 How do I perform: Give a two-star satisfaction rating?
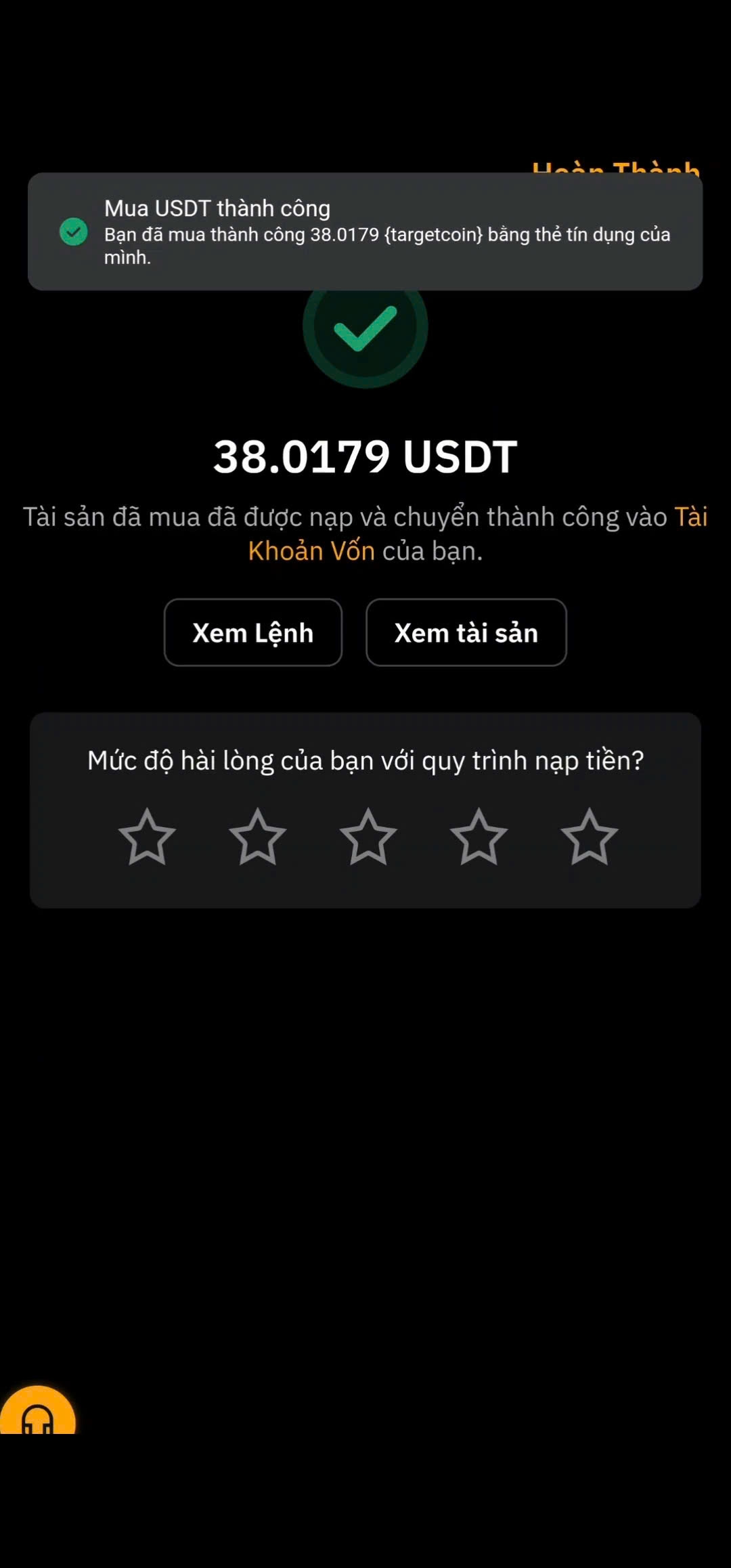(x=257, y=837)
